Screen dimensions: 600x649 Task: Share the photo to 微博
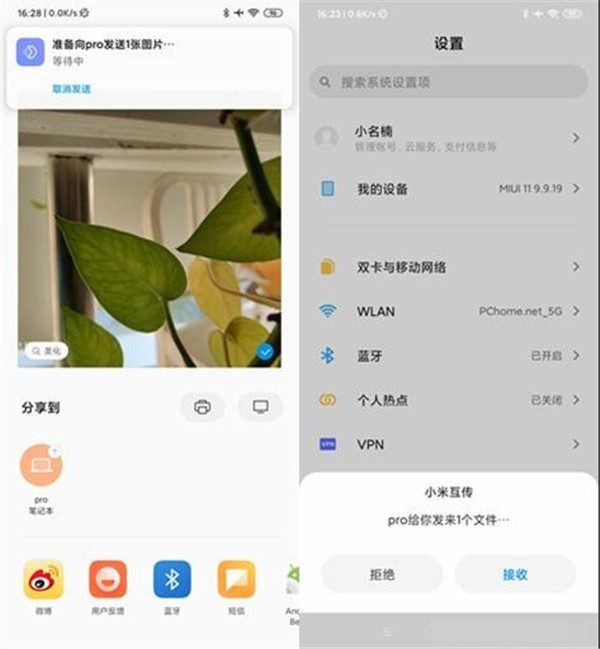43,580
